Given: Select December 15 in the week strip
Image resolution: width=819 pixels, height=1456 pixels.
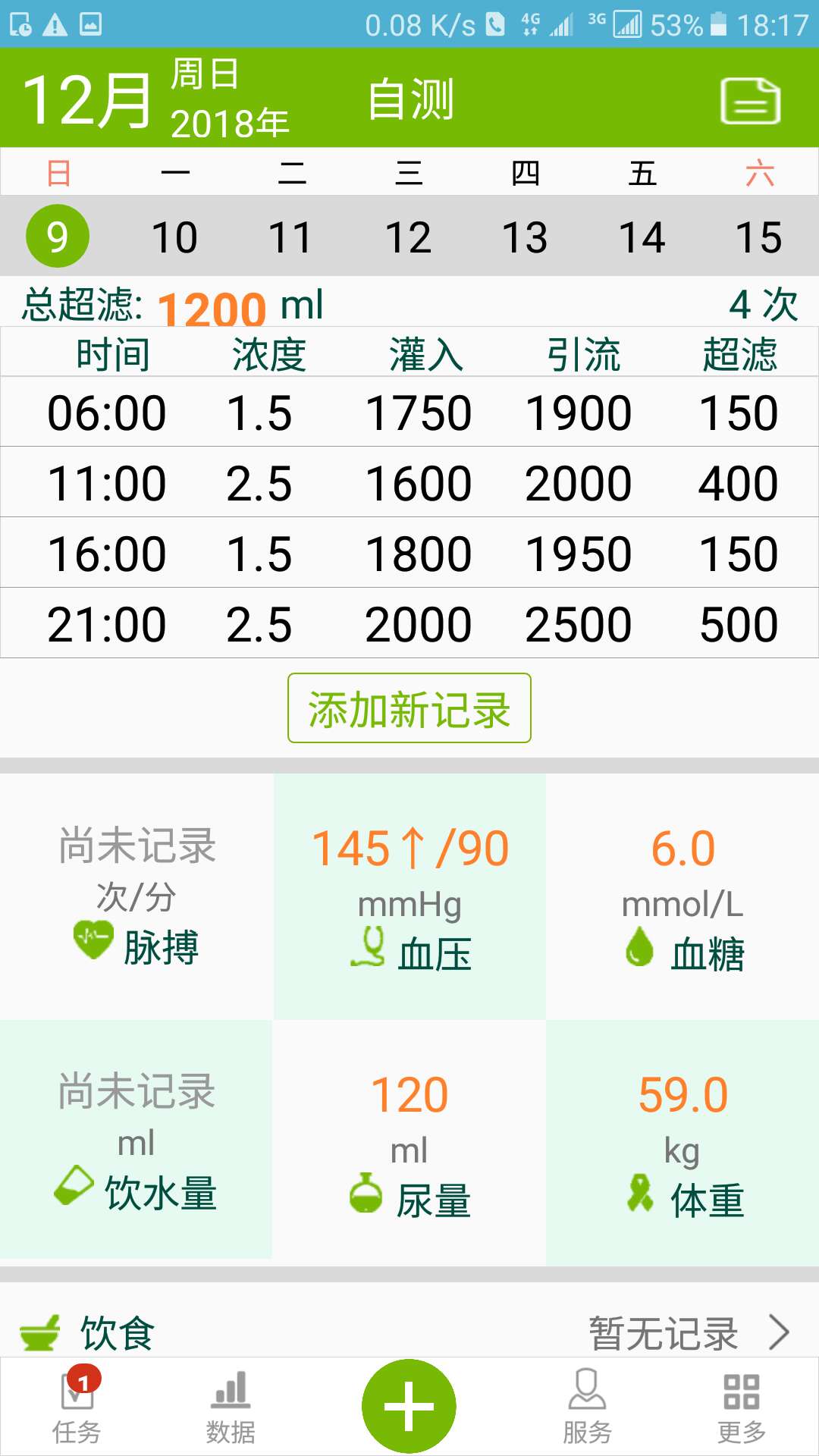Looking at the screenshot, I should pos(758,237).
